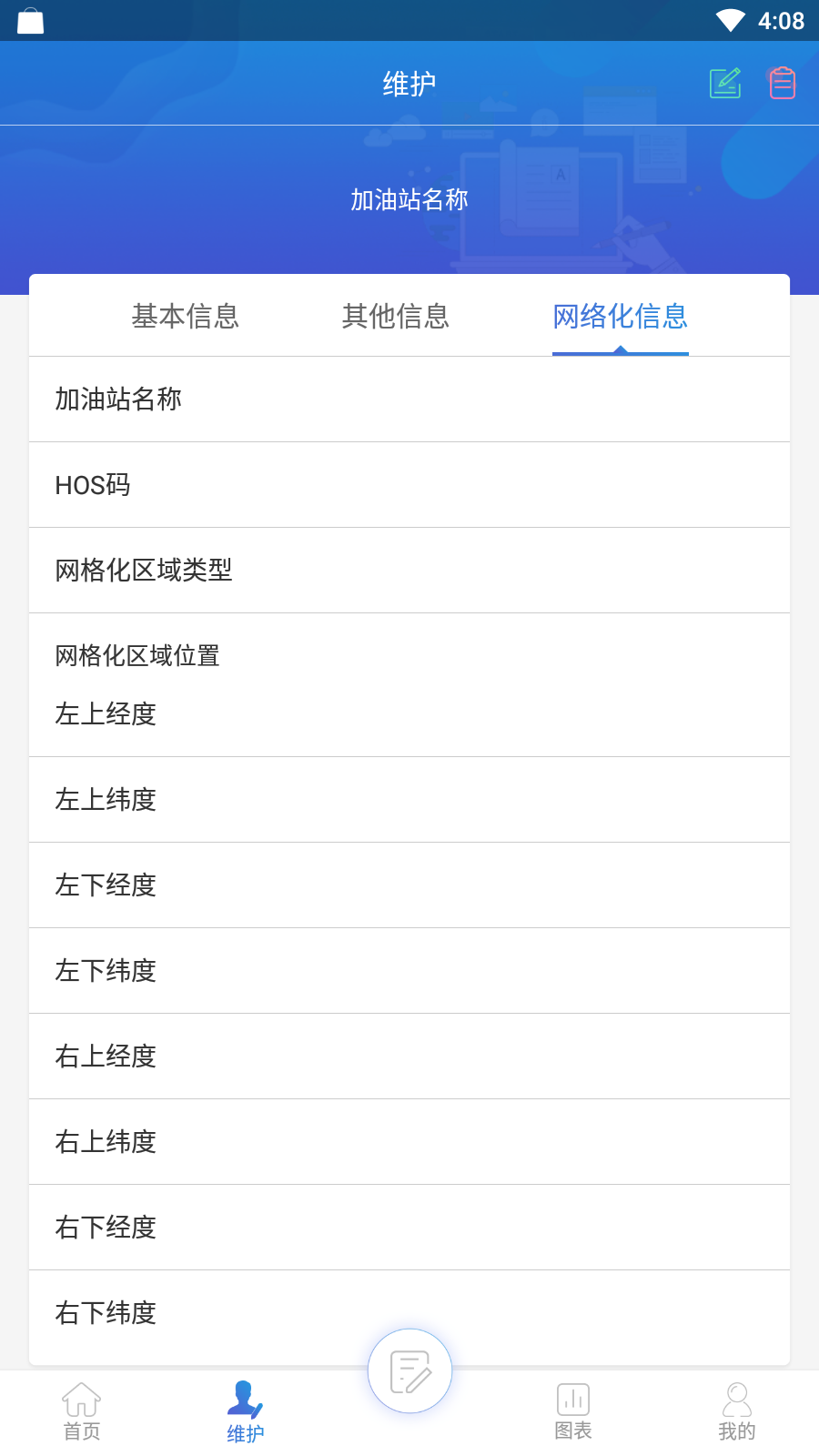This screenshot has width=819, height=1456.
Task: Tap the 加油站名称 row
Action: pyautogui.click(x=409, y=399)
